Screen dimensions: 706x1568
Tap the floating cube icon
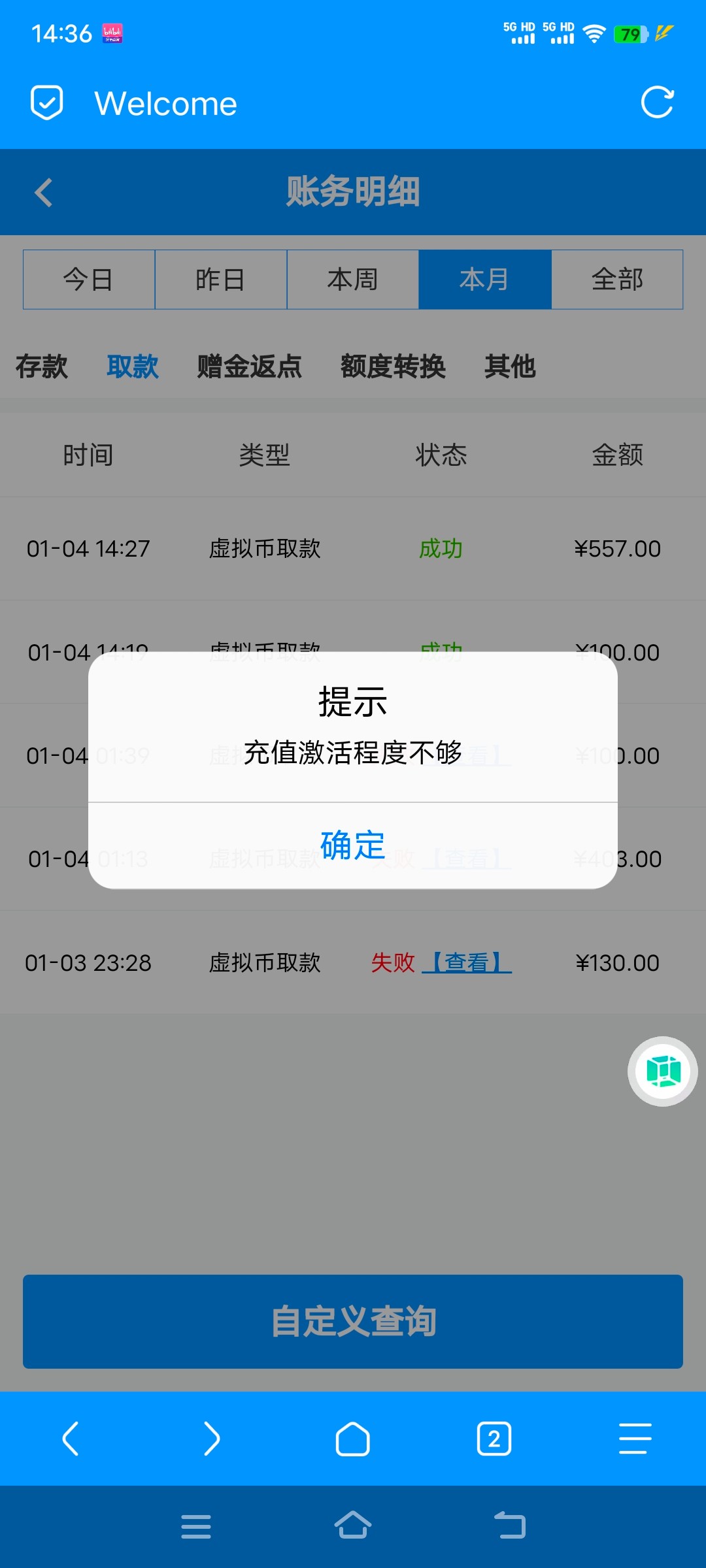[663, 1071]
